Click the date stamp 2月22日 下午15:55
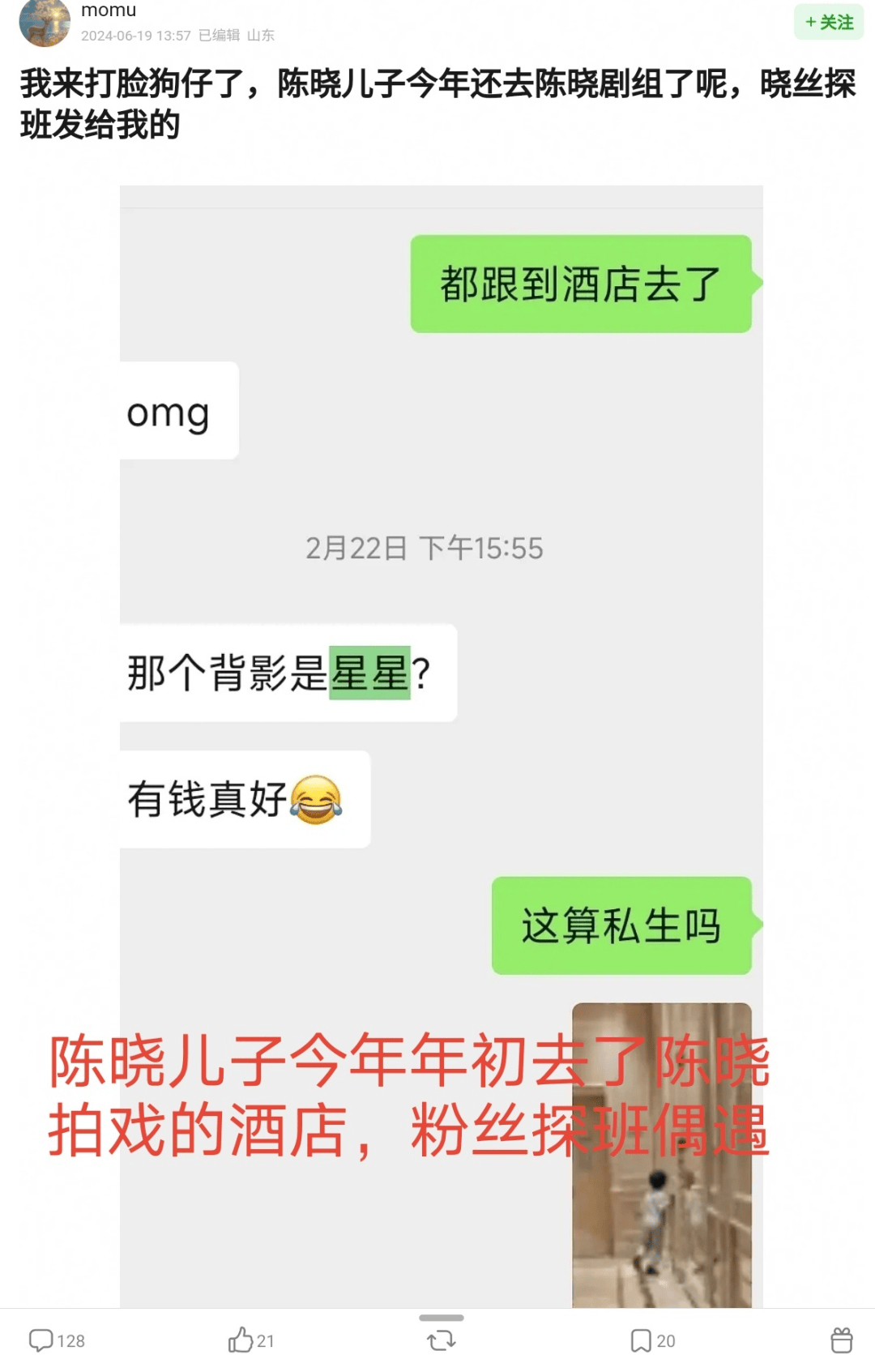Image resolution: width=875 pixels, height=1372 pixels. point(425,548)
